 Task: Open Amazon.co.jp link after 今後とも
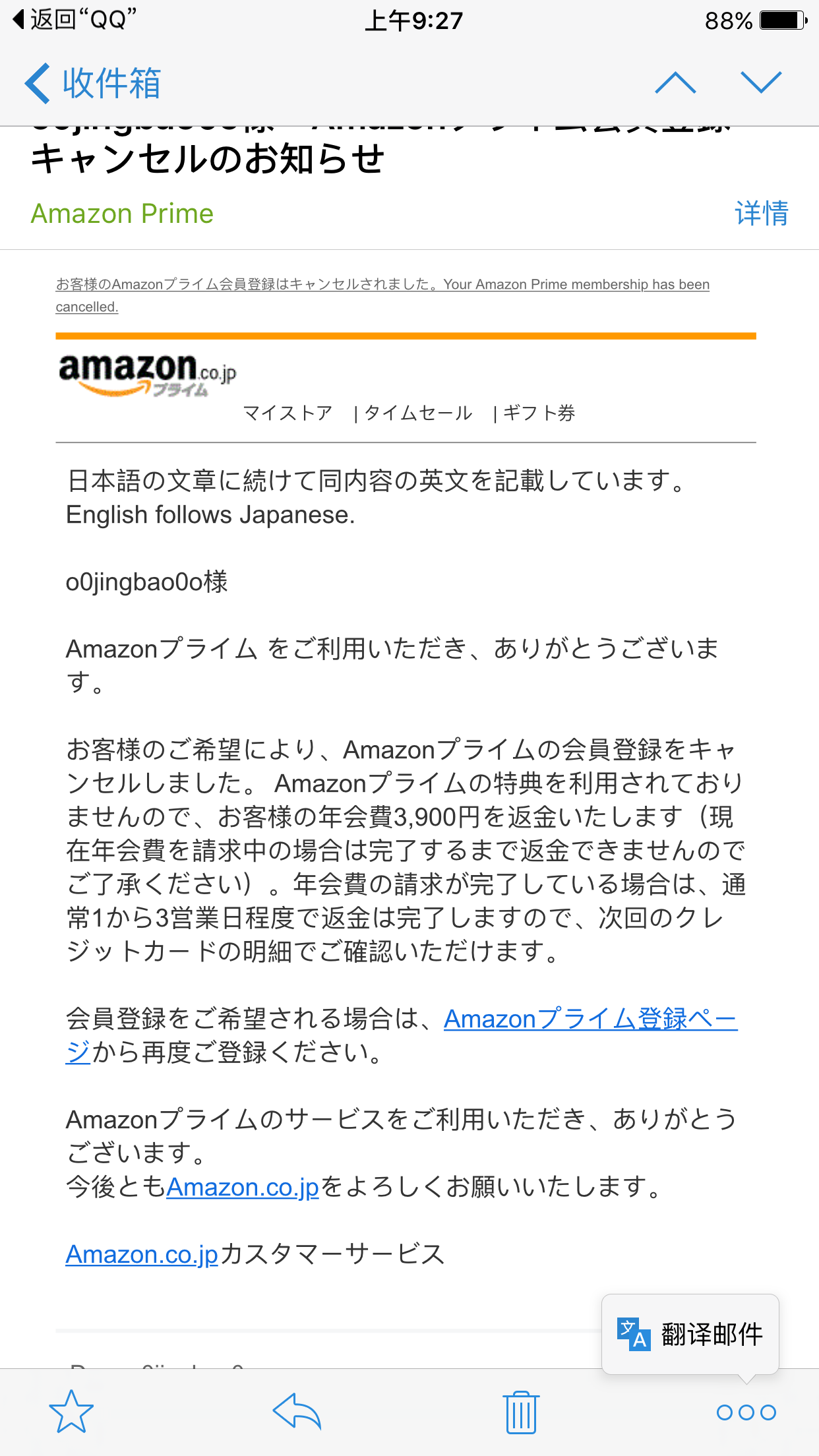point(243,1187)
